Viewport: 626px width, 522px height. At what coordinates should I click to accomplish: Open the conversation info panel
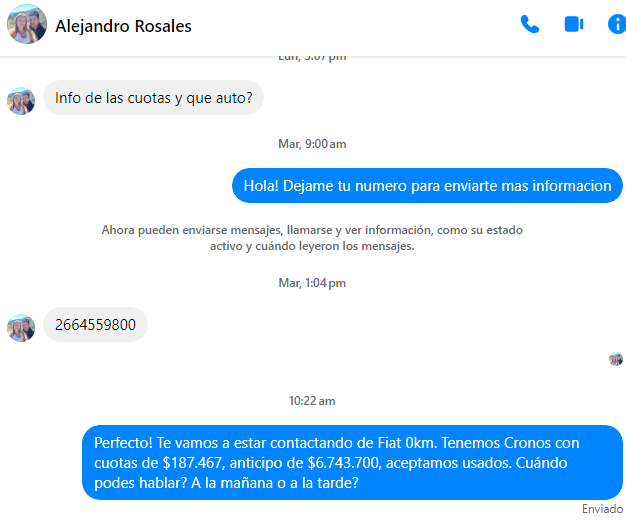pyautogui.click(x=616, y=25)
